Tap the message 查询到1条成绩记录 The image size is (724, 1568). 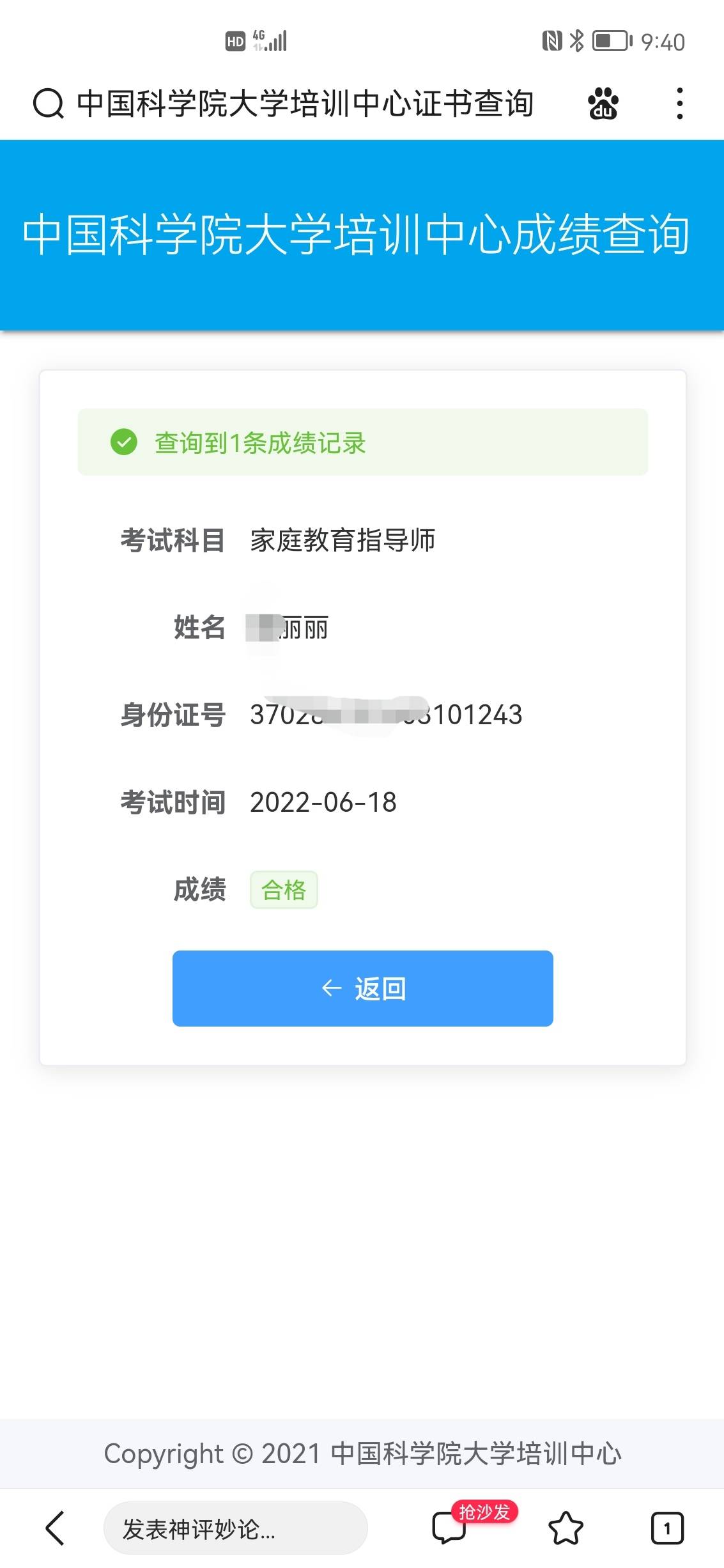(259, 442)
